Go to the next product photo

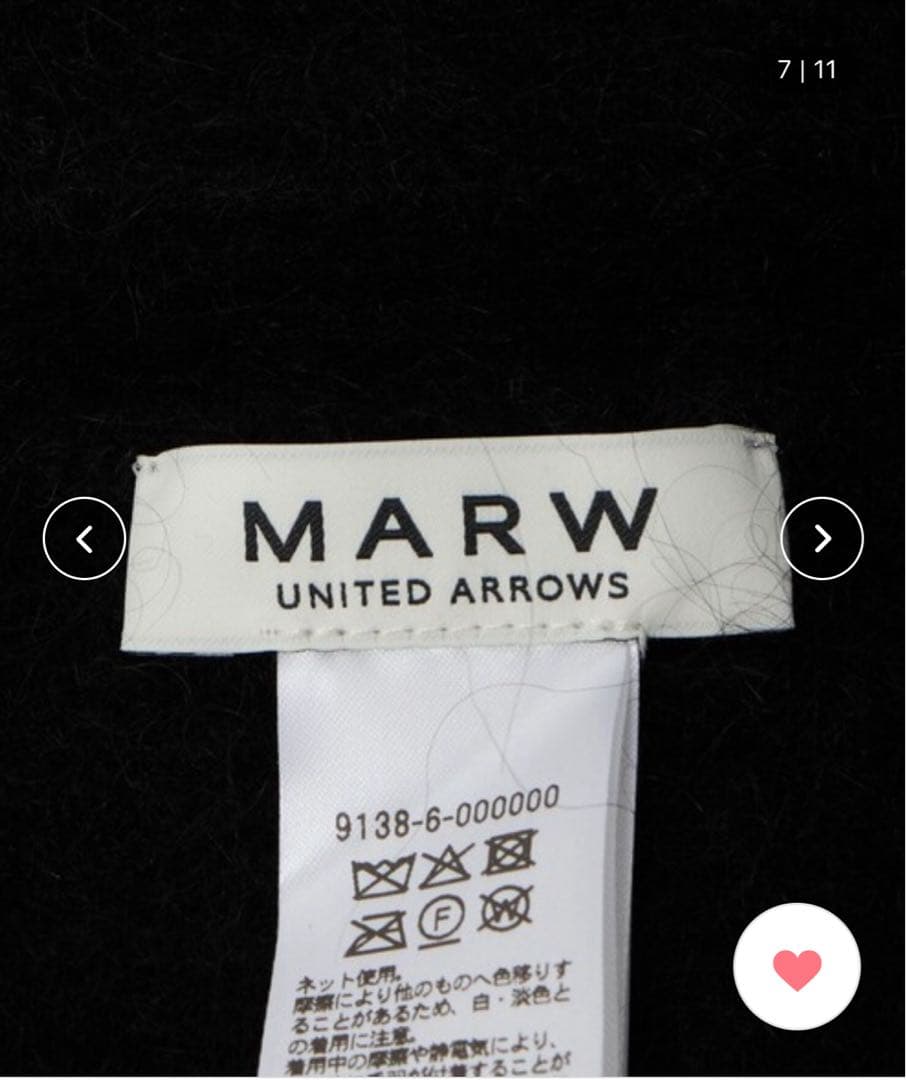(821, 538)
